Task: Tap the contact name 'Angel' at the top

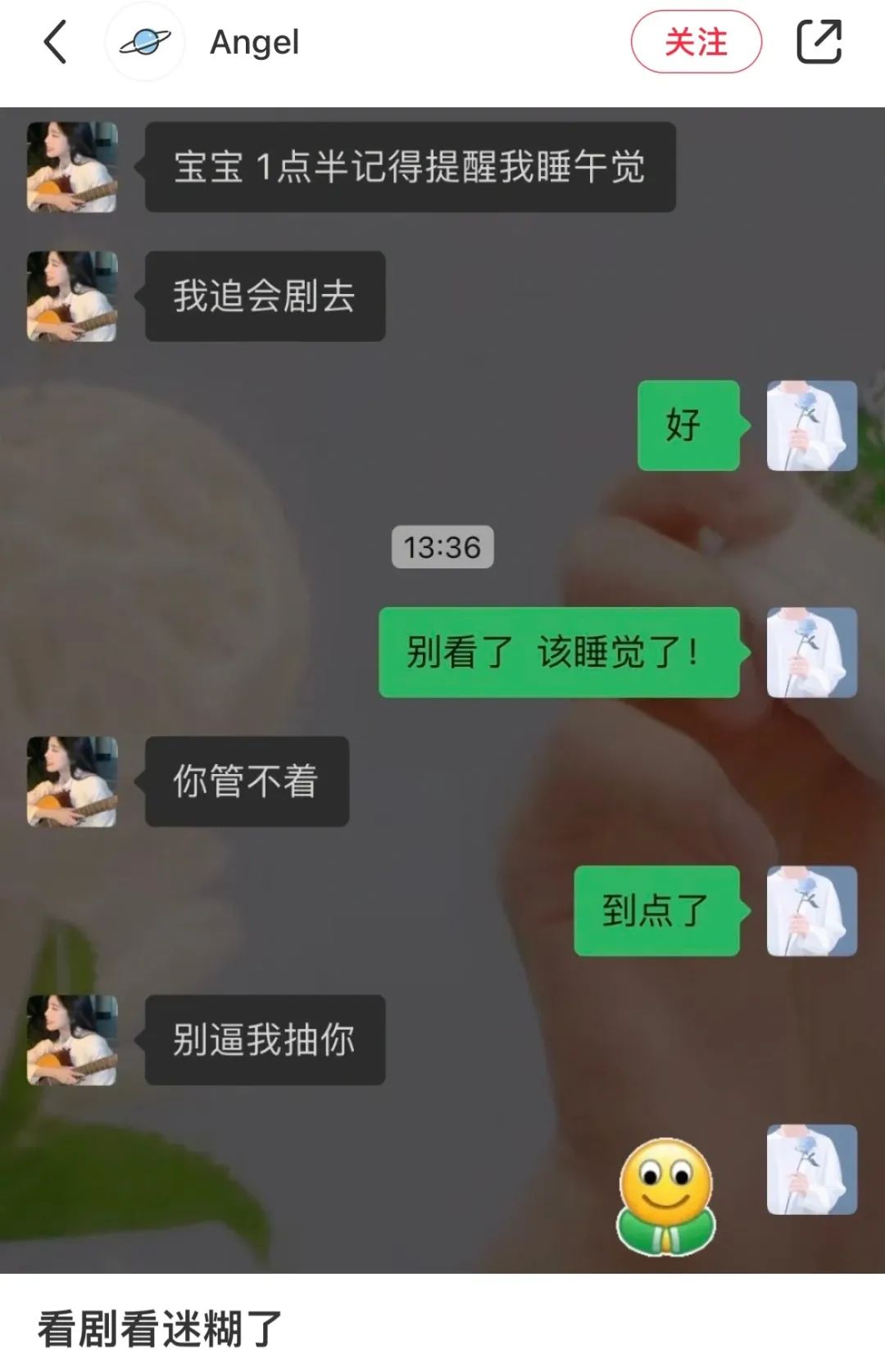Action: tap(254, 42)
